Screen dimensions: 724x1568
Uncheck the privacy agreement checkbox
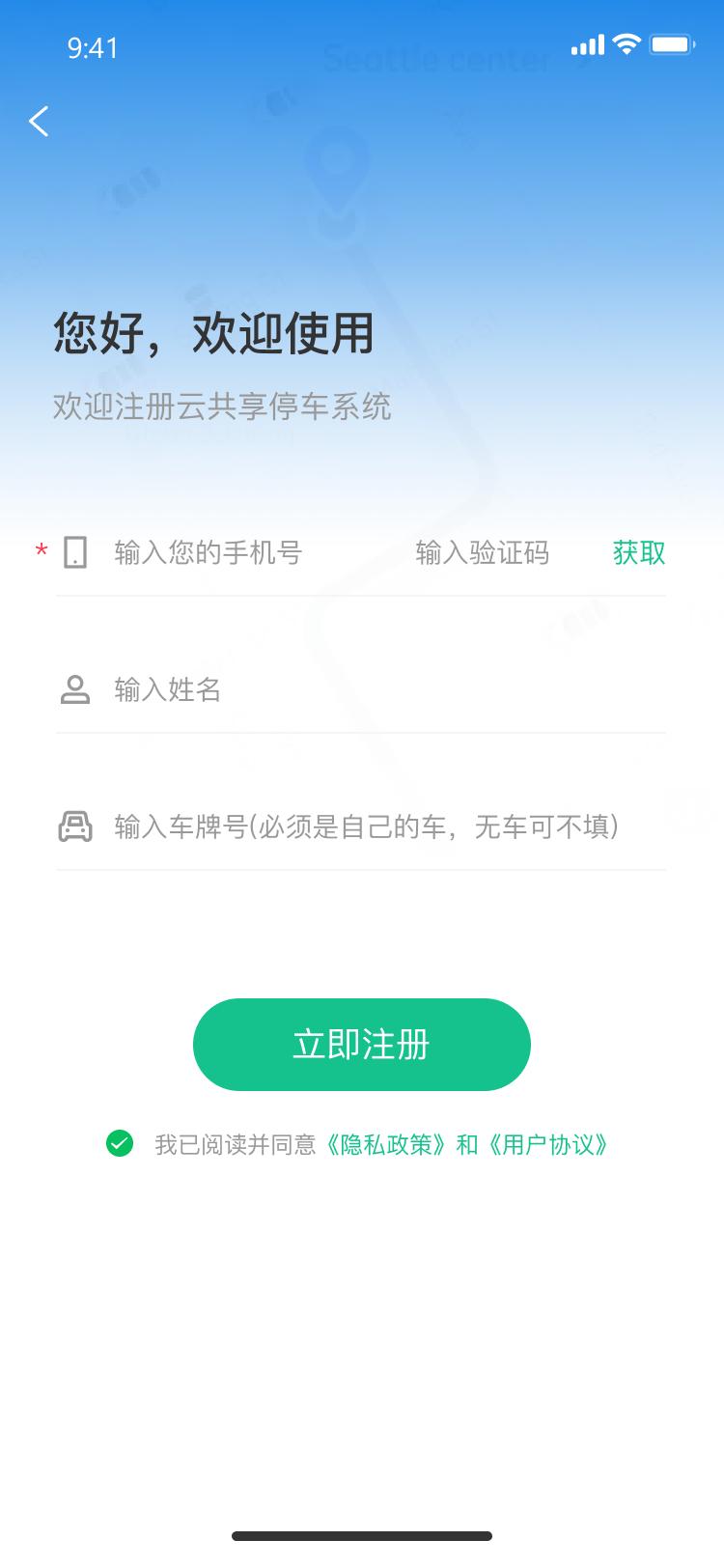[x=120, y=1144]
